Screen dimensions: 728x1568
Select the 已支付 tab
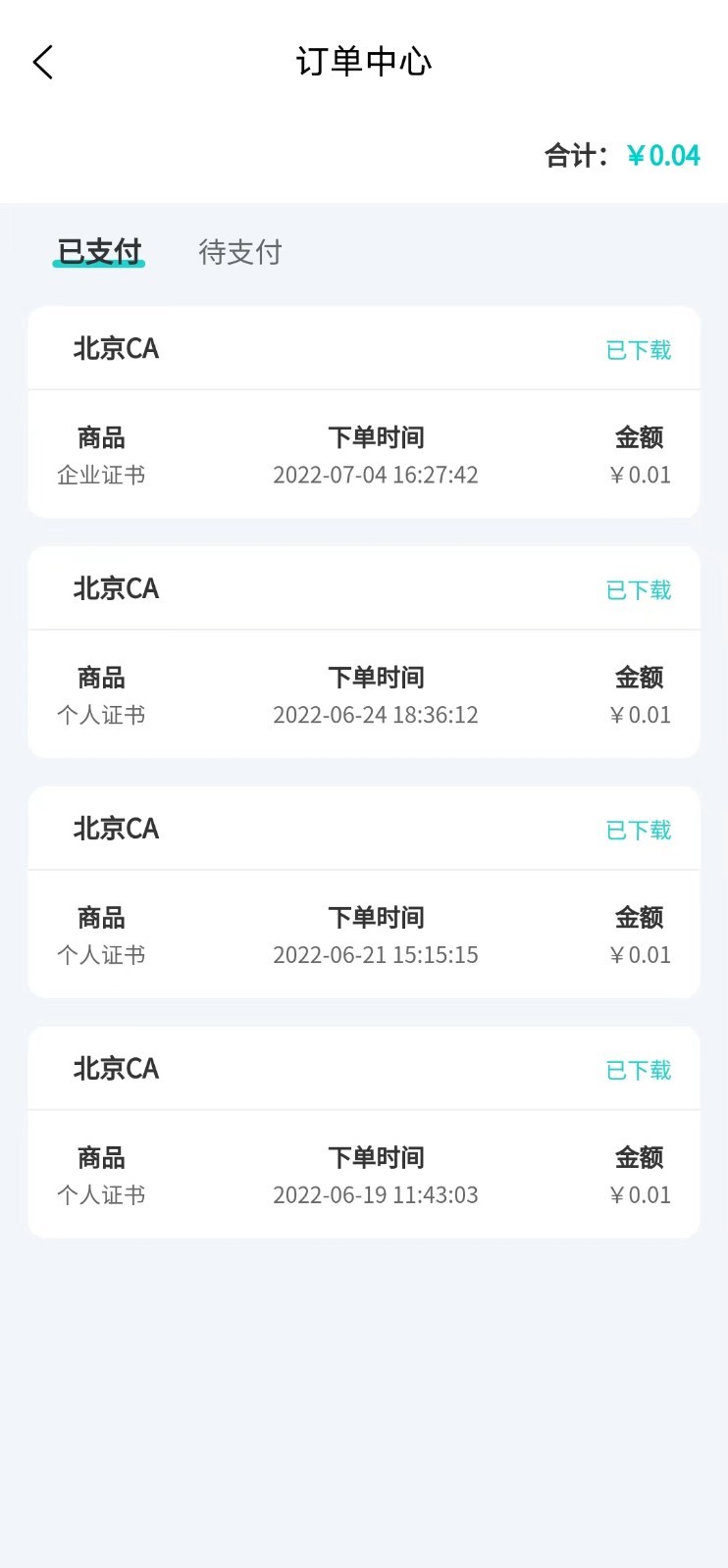99,252
